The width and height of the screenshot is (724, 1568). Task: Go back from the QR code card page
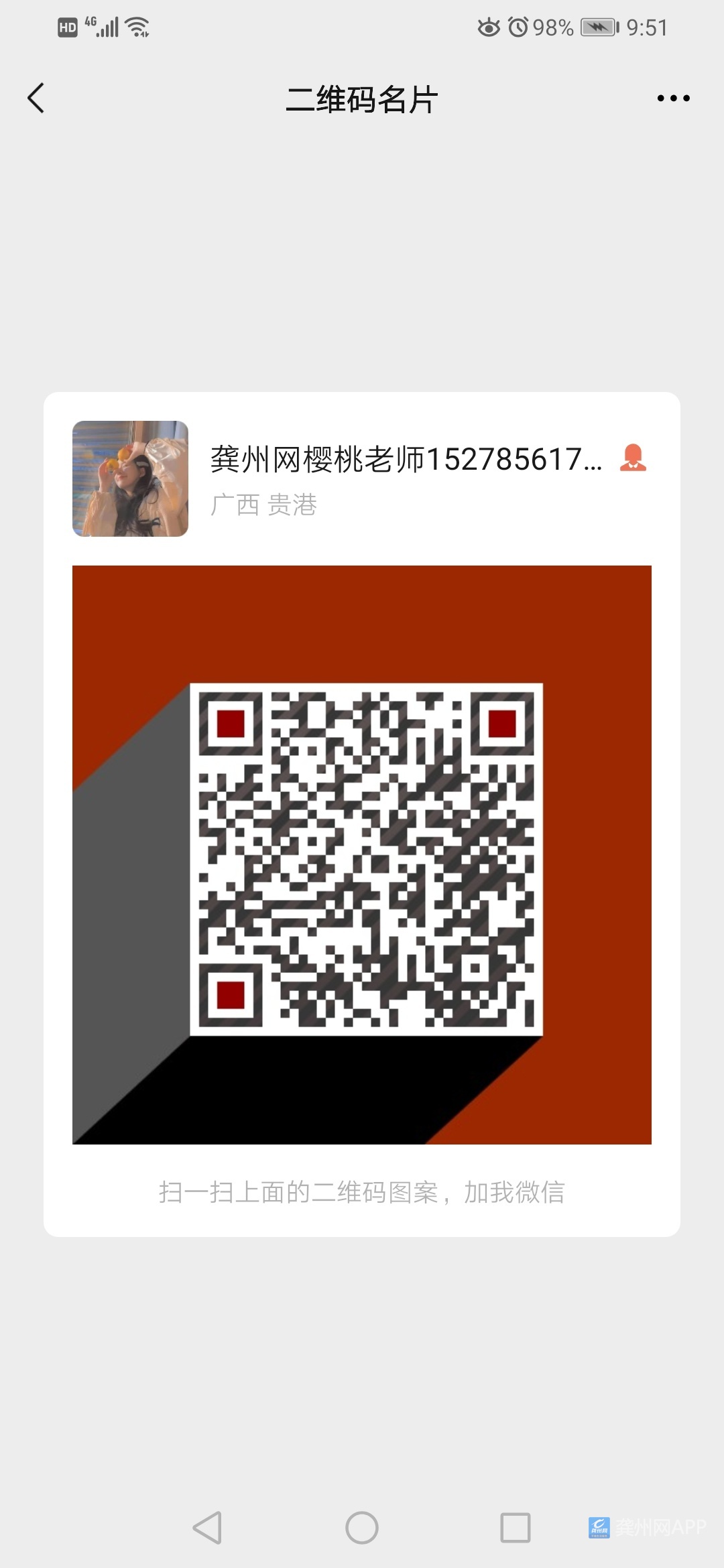[x=36, y=99]
